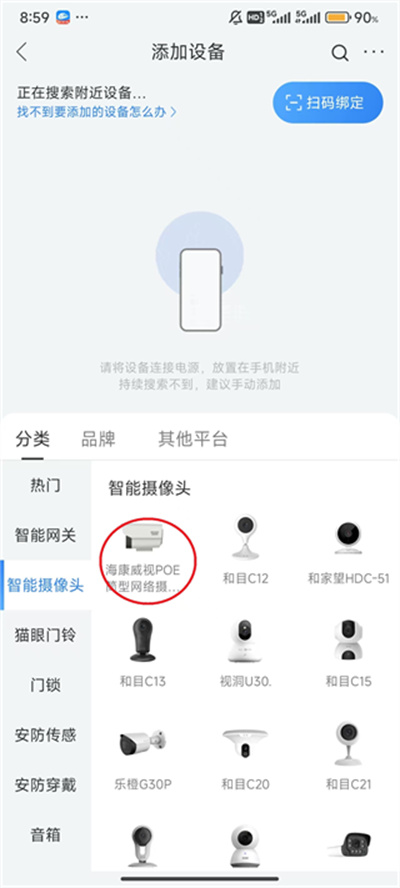Select the 安防传感 category

coord(45,736)
